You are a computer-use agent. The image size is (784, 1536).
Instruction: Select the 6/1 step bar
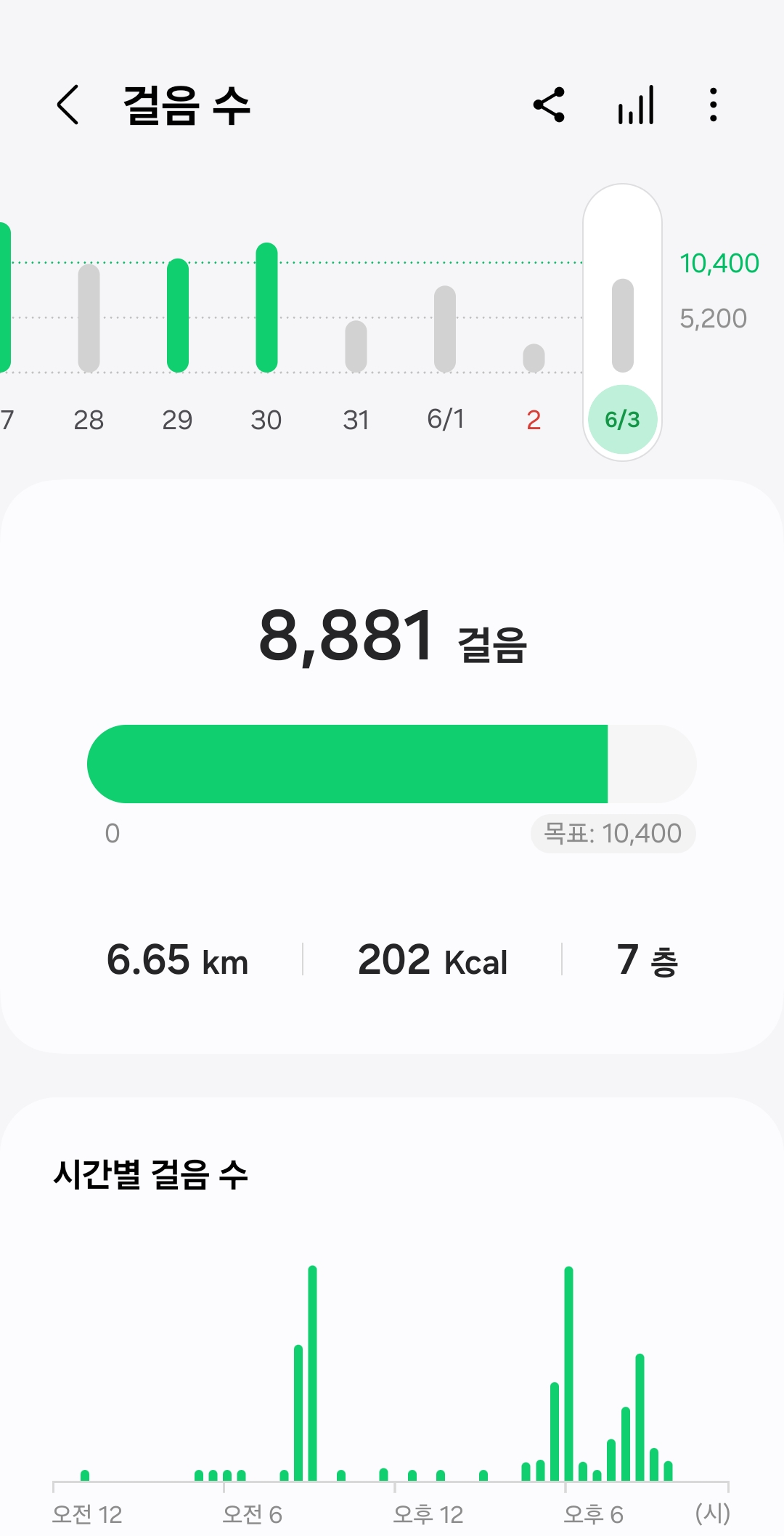point(445,329)
